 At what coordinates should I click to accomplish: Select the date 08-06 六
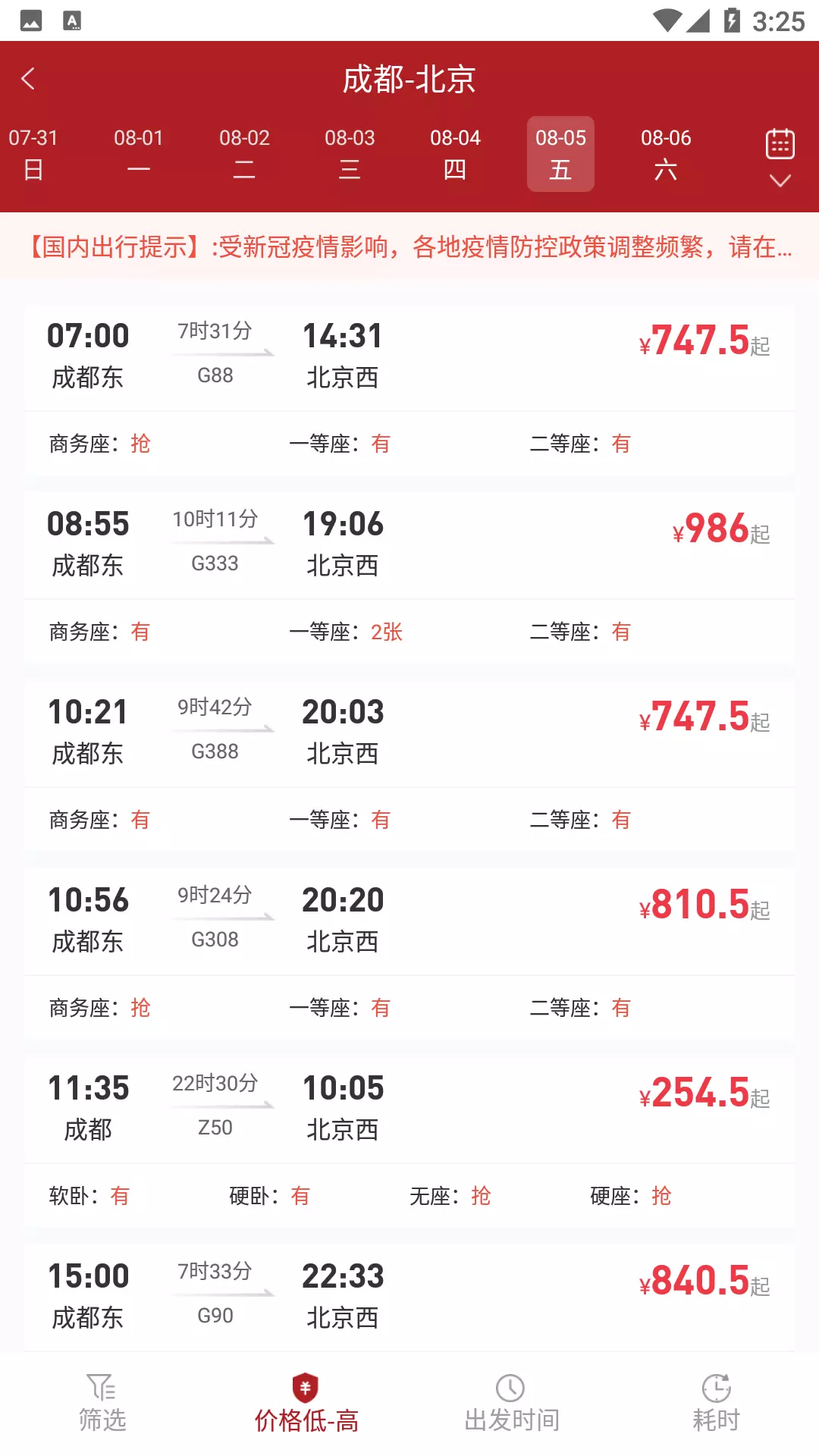click(x=666, y=154)
